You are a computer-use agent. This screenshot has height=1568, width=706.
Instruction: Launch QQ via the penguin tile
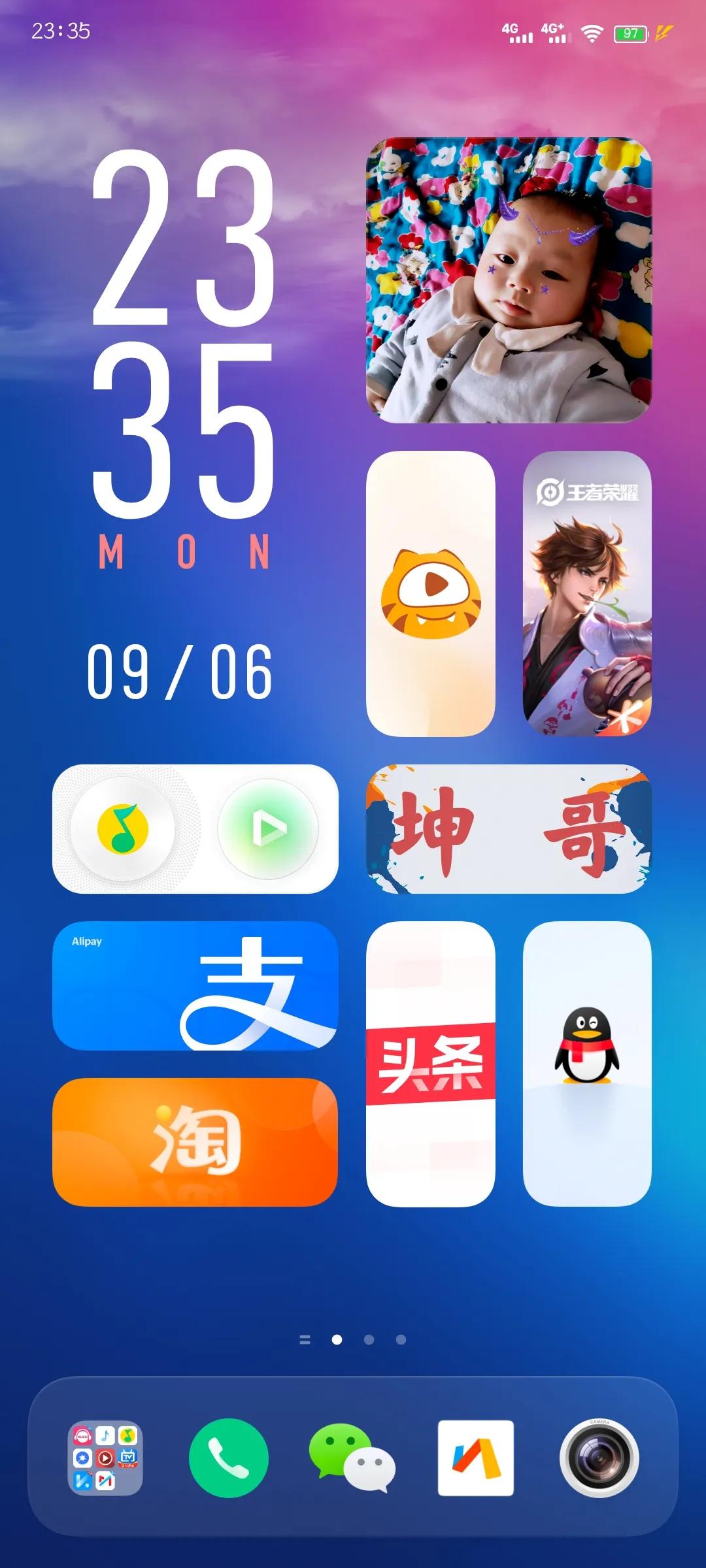[x=587, y=1064]
